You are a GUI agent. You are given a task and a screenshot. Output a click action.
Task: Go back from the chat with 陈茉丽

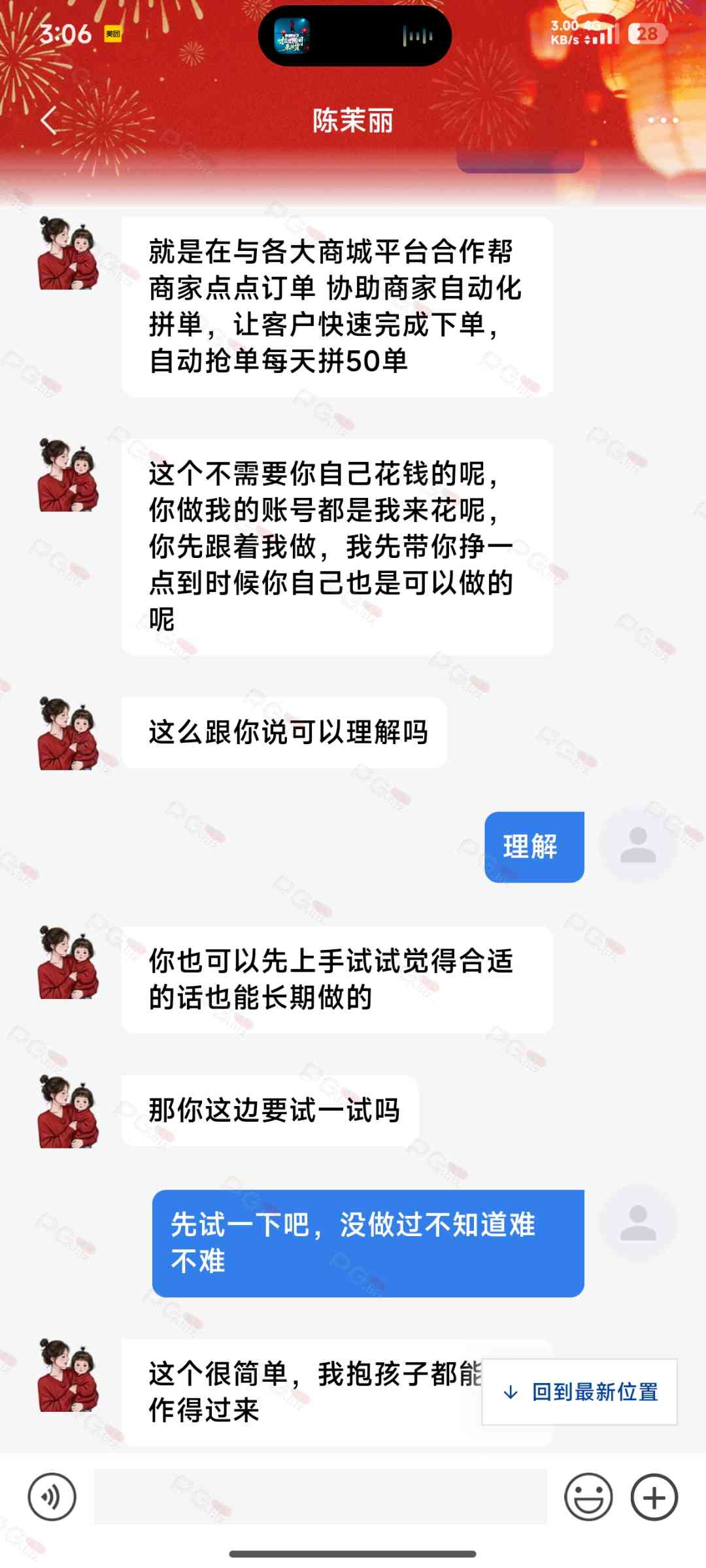point(49,121)
